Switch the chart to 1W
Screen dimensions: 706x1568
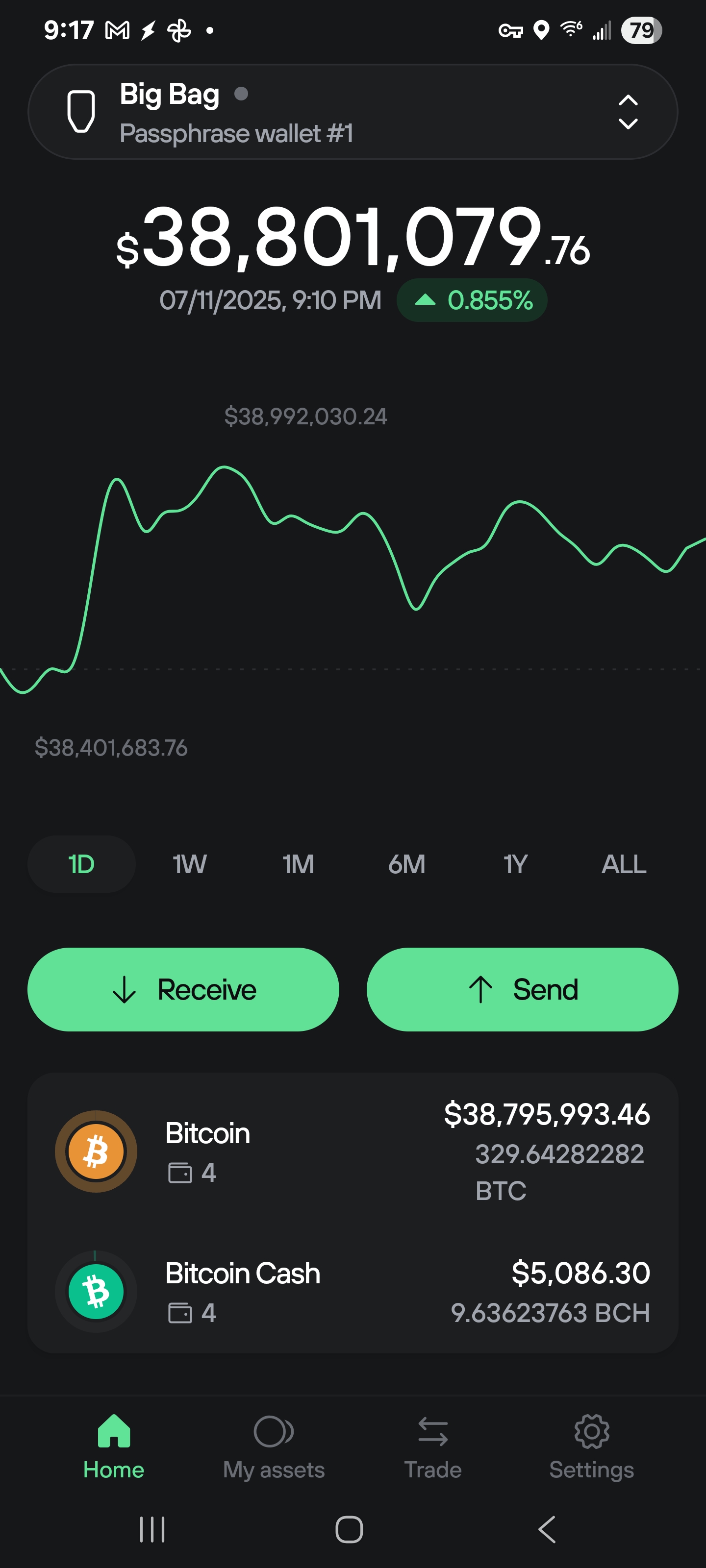(x=190, y=864)
